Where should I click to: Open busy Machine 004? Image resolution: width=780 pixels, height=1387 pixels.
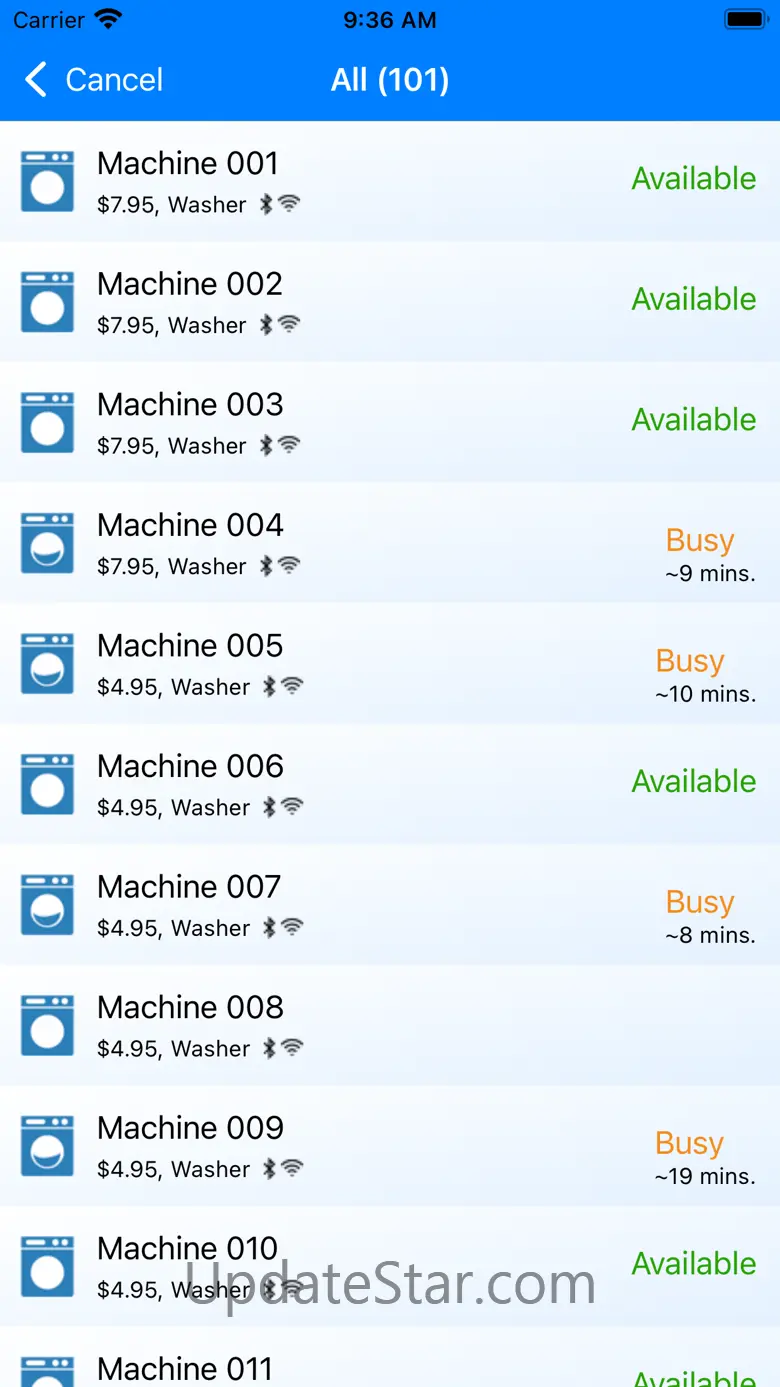(390, 543)
